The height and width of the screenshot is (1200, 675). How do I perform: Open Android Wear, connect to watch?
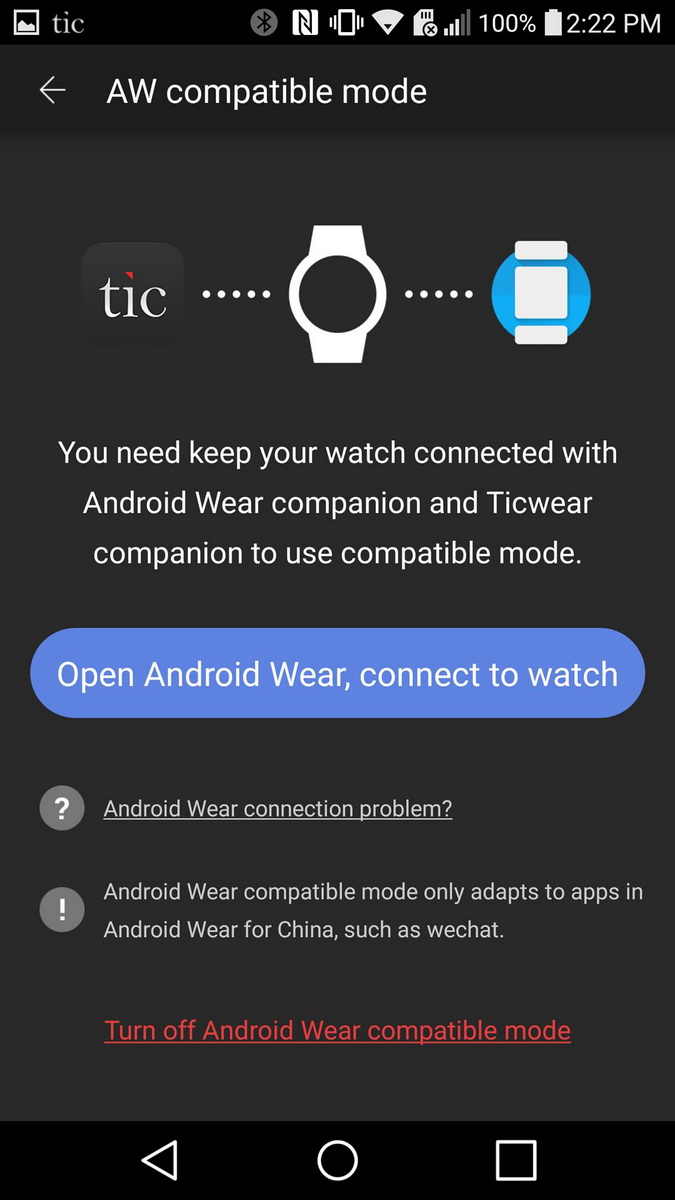coord(337,673)
